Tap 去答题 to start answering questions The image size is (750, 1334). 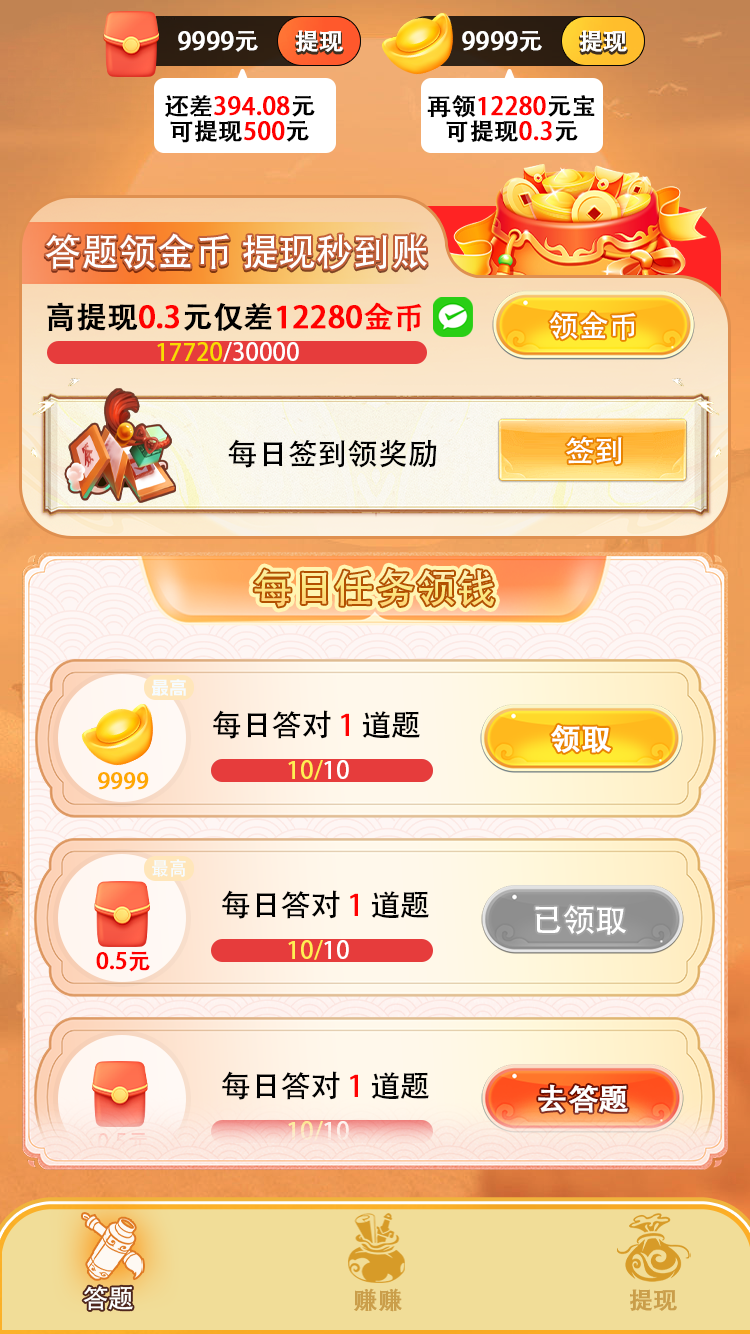point(582,1099)
